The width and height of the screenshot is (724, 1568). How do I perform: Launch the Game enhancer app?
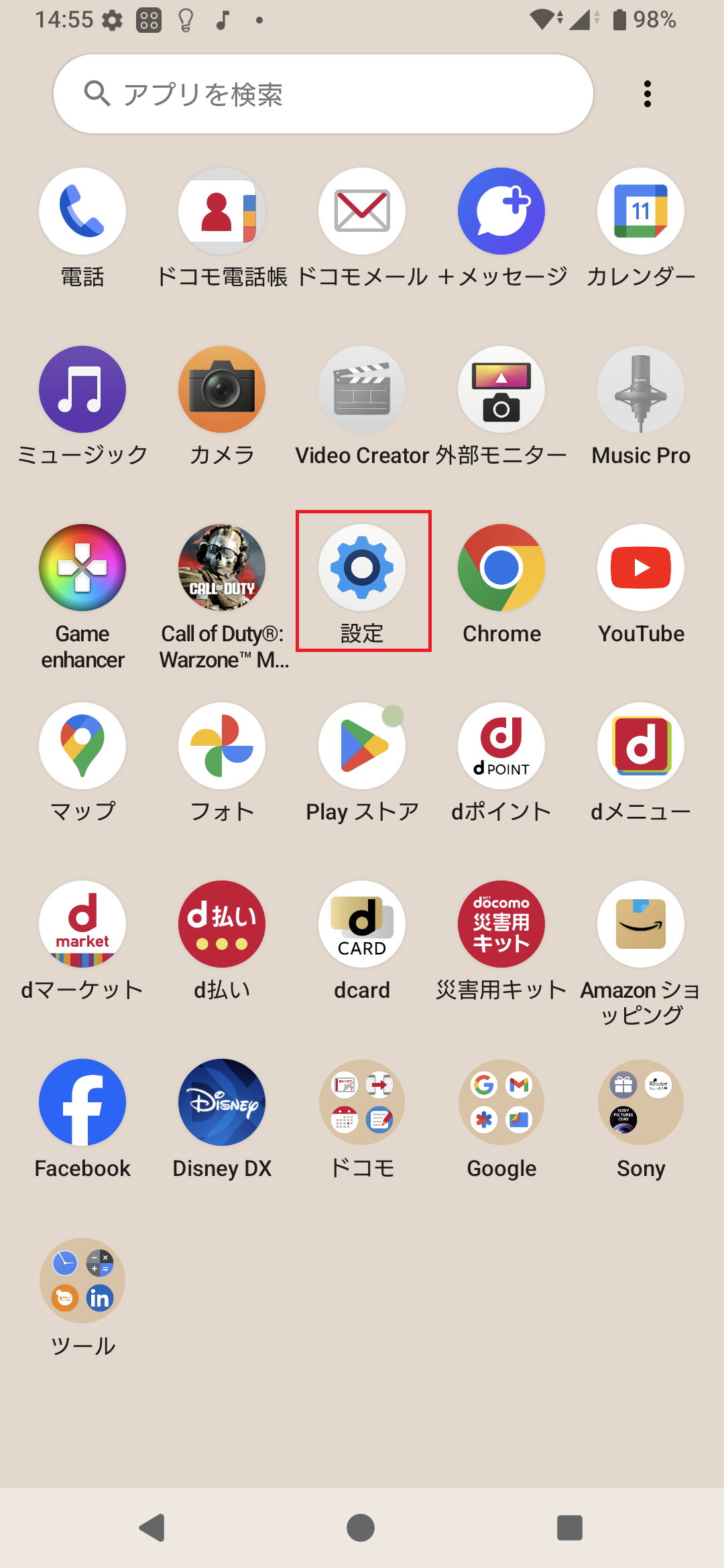(82, 568)
